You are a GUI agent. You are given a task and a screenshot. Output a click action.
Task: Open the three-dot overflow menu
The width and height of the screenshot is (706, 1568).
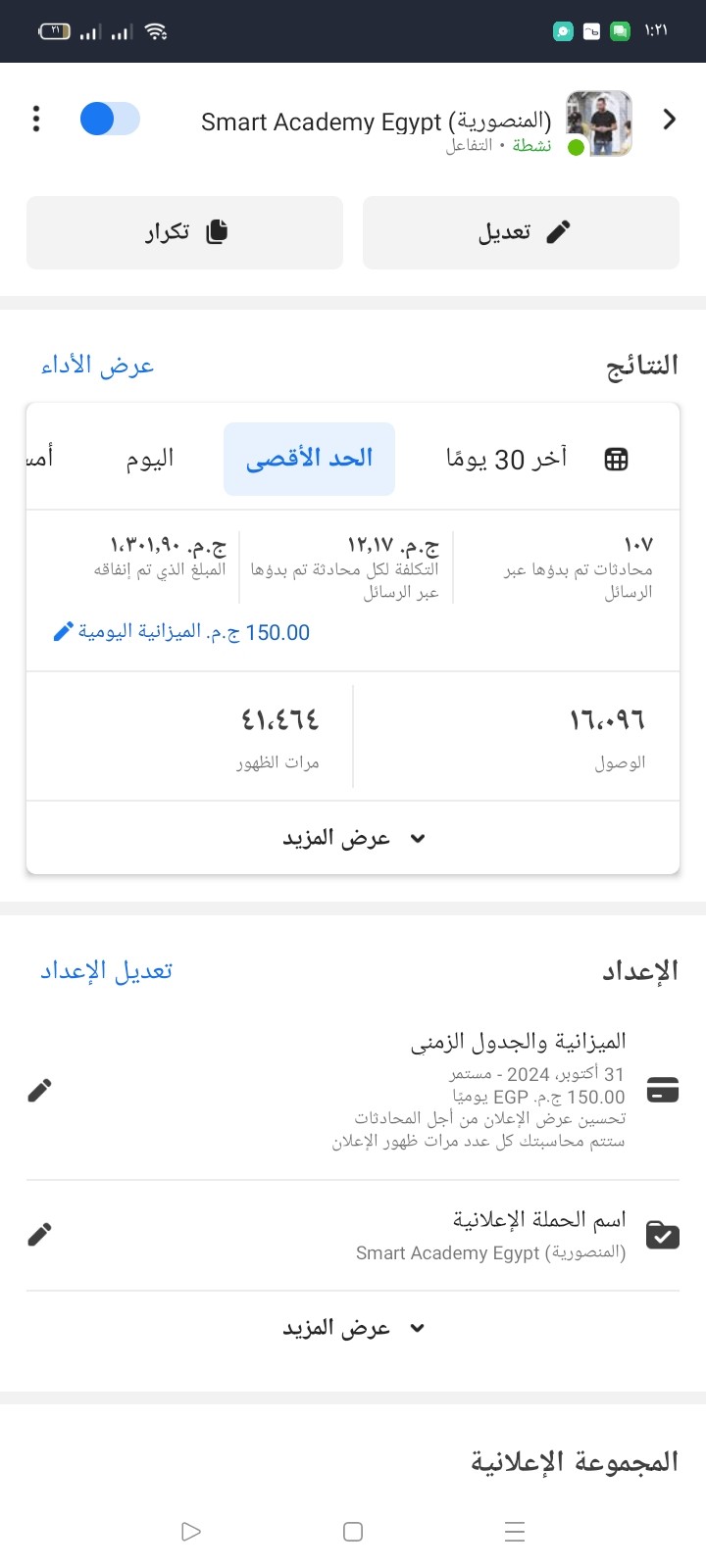click(x=36, y=119)
